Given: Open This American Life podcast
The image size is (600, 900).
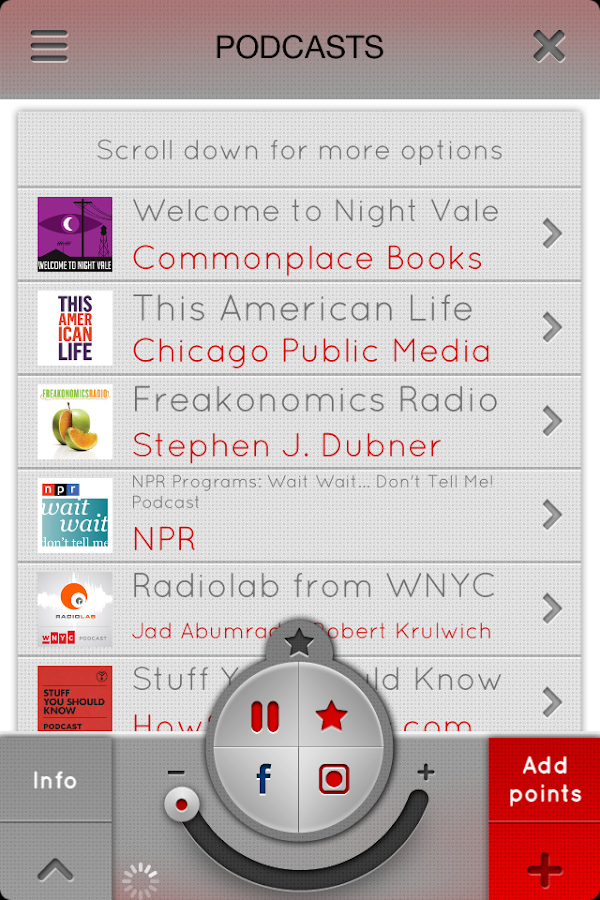Looking at the screenshot, I should (300, 328).
